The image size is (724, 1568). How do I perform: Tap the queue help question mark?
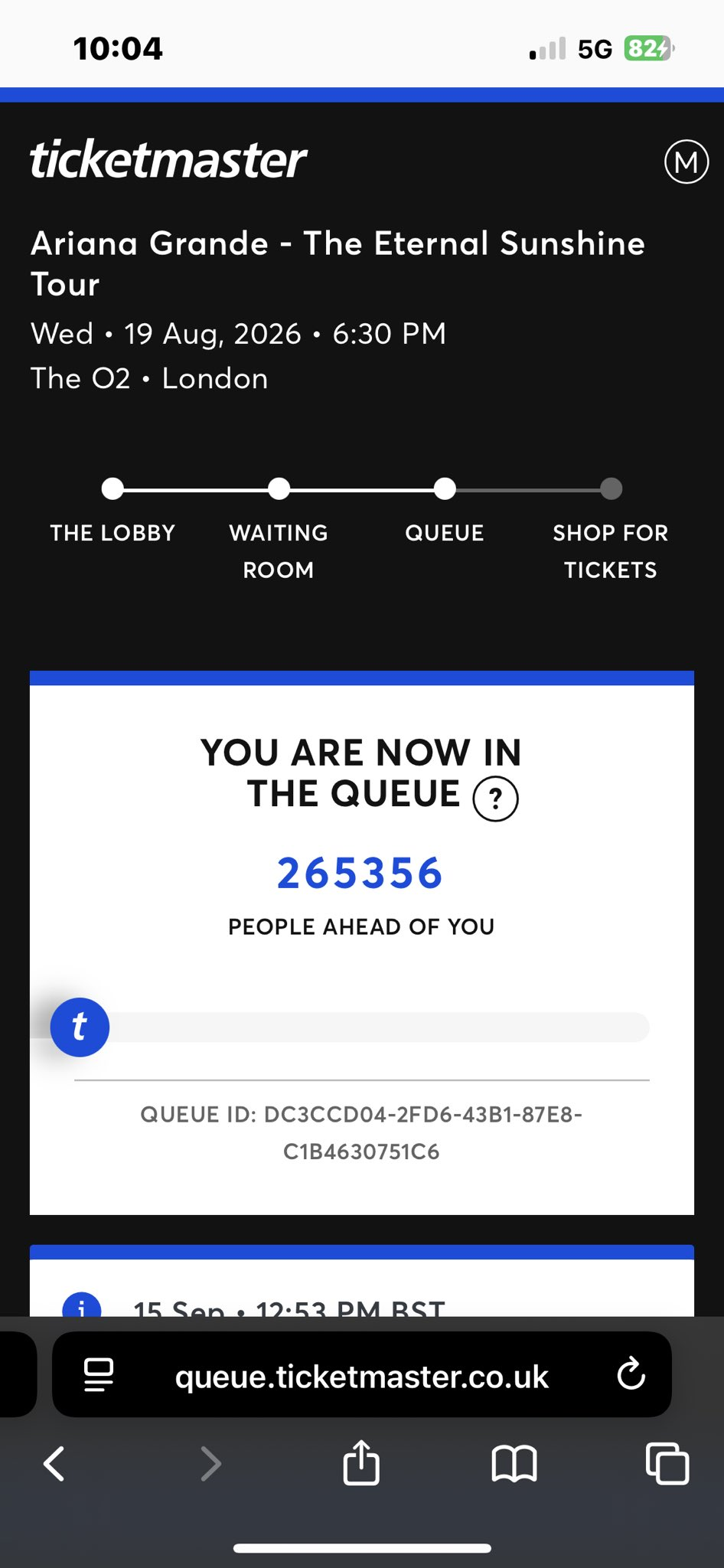click(x=495, y=799)
